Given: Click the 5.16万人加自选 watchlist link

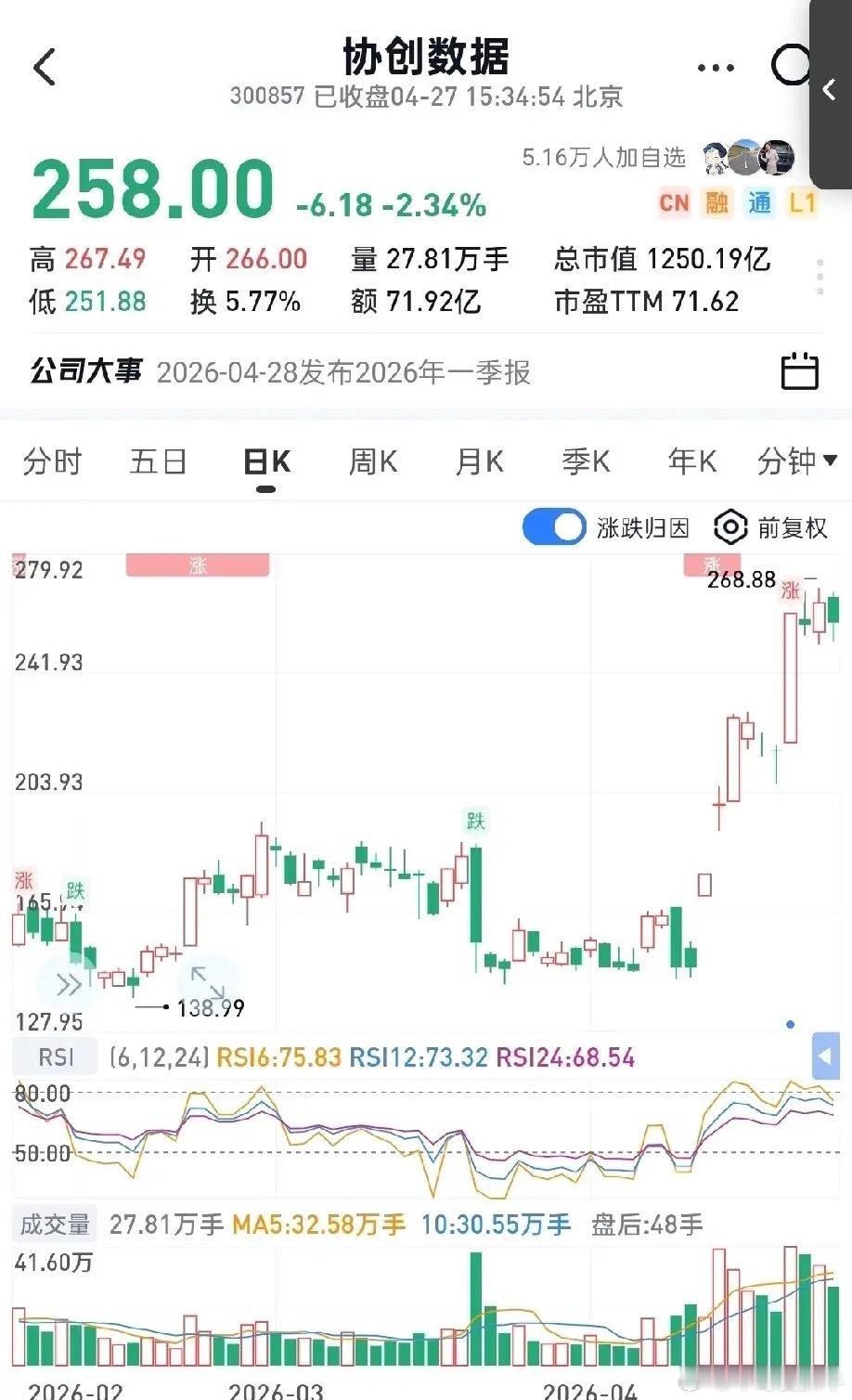Looking at the screenshot, I should point(602,158).
